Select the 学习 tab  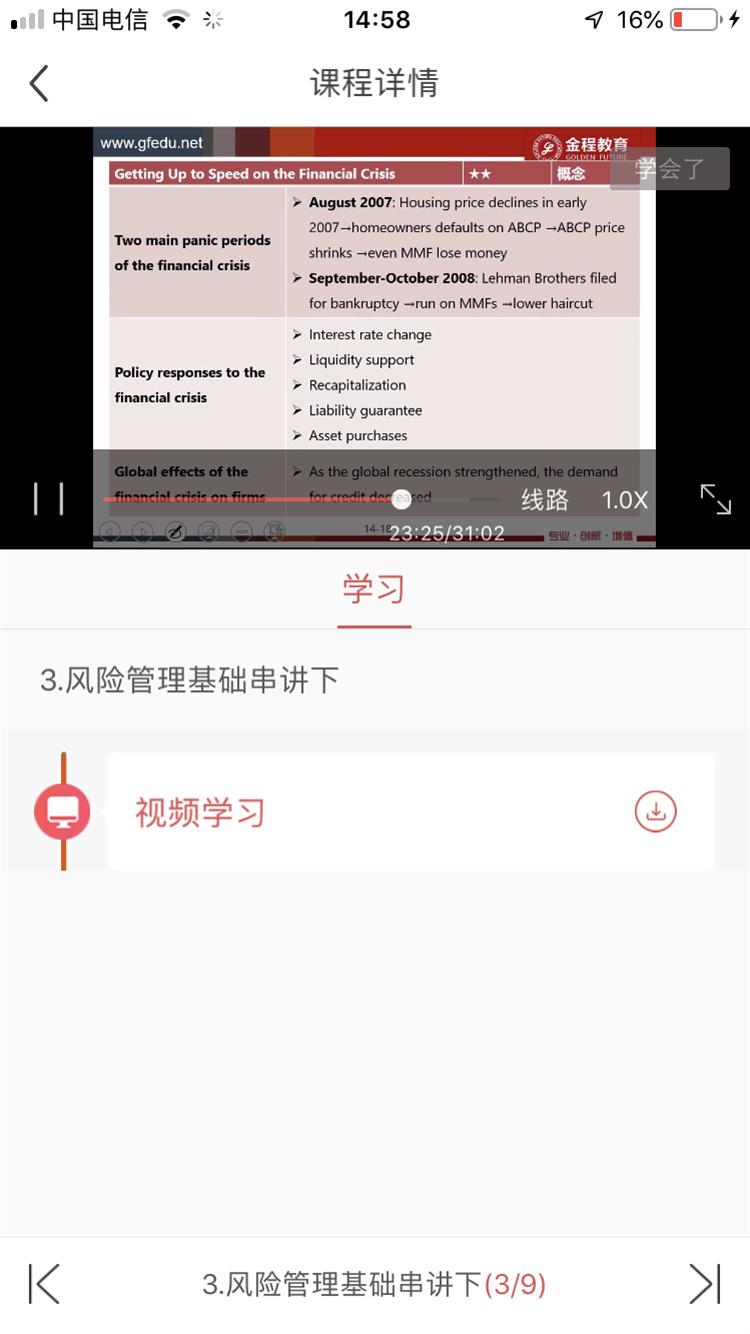point(374,590)
